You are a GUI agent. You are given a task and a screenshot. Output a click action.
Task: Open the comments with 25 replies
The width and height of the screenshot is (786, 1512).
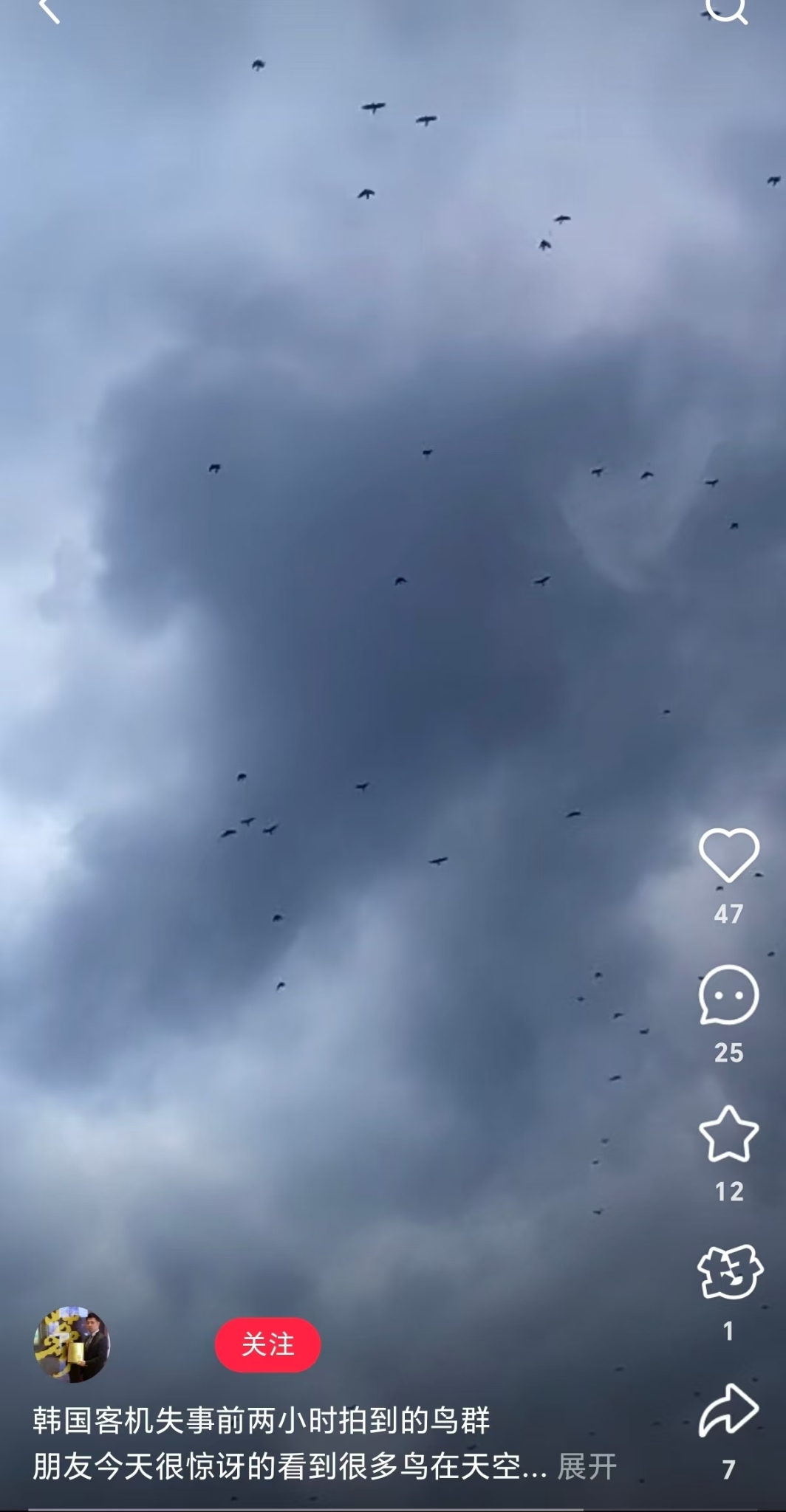728,995
